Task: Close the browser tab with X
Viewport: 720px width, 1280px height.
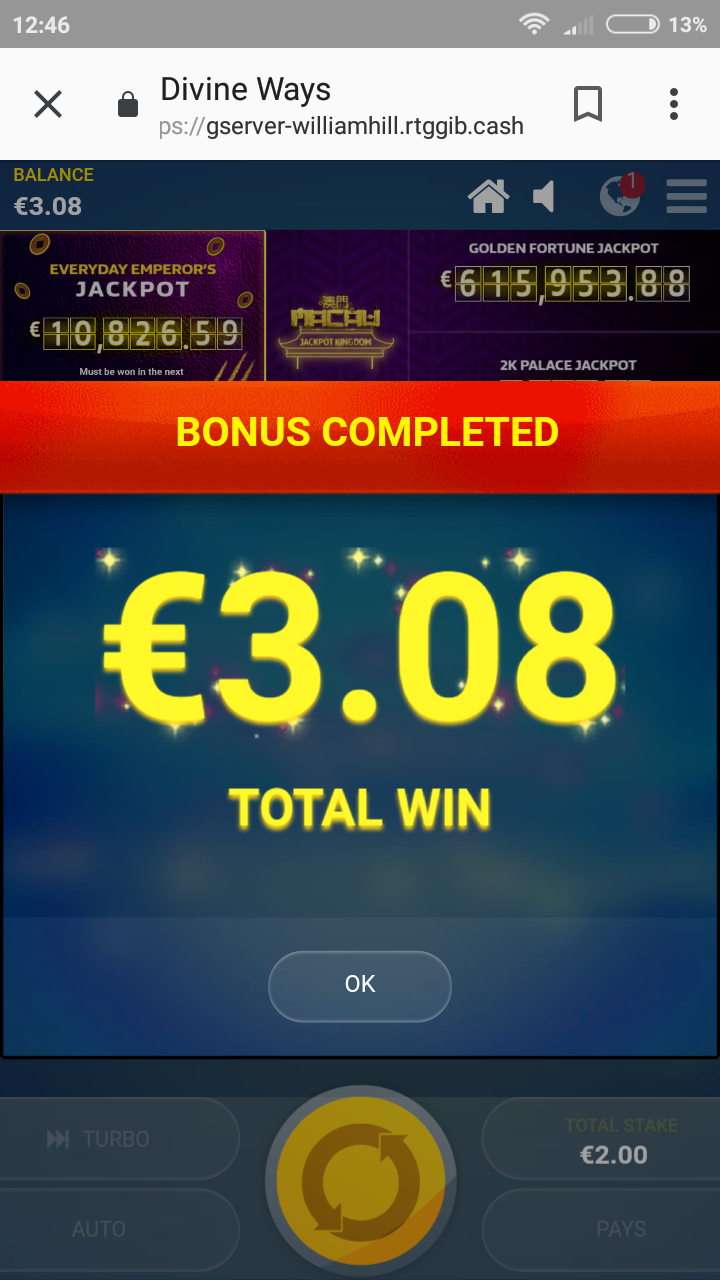Action: coord(48,104)
